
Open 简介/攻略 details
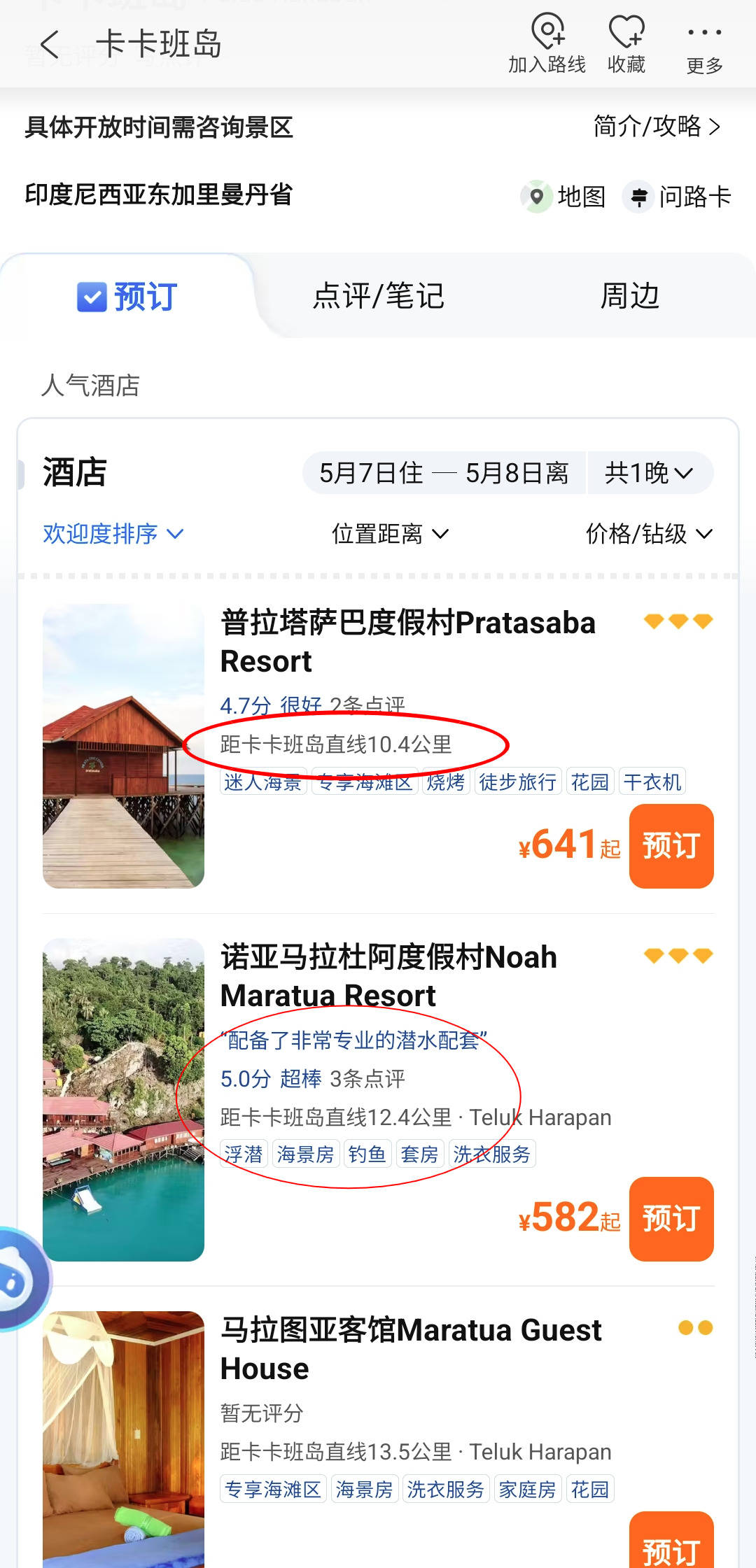[657, 127]
